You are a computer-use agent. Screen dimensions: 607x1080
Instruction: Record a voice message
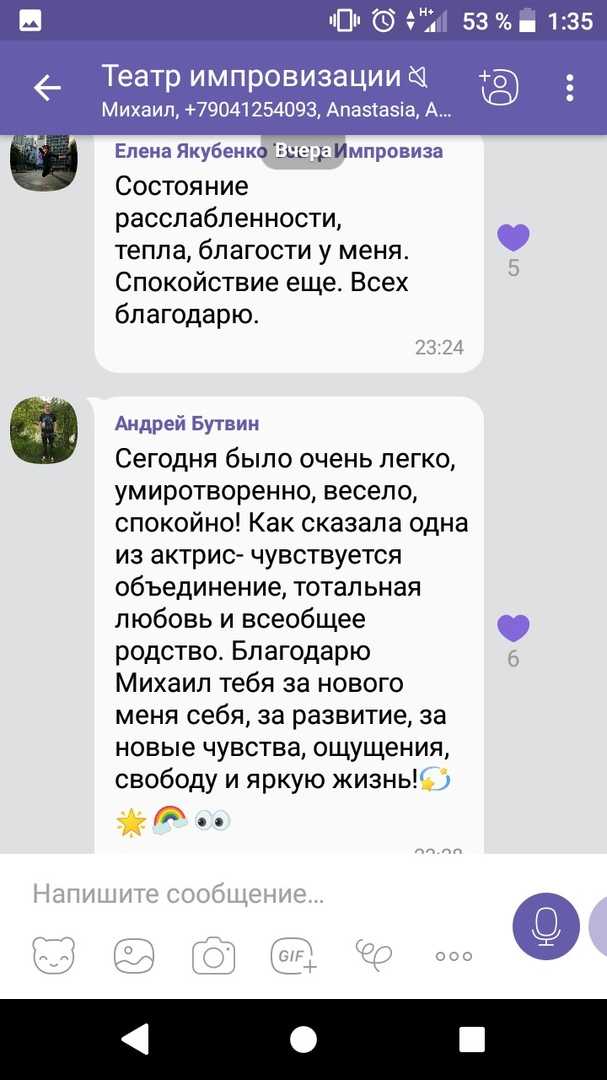click(x=546, y=927)
